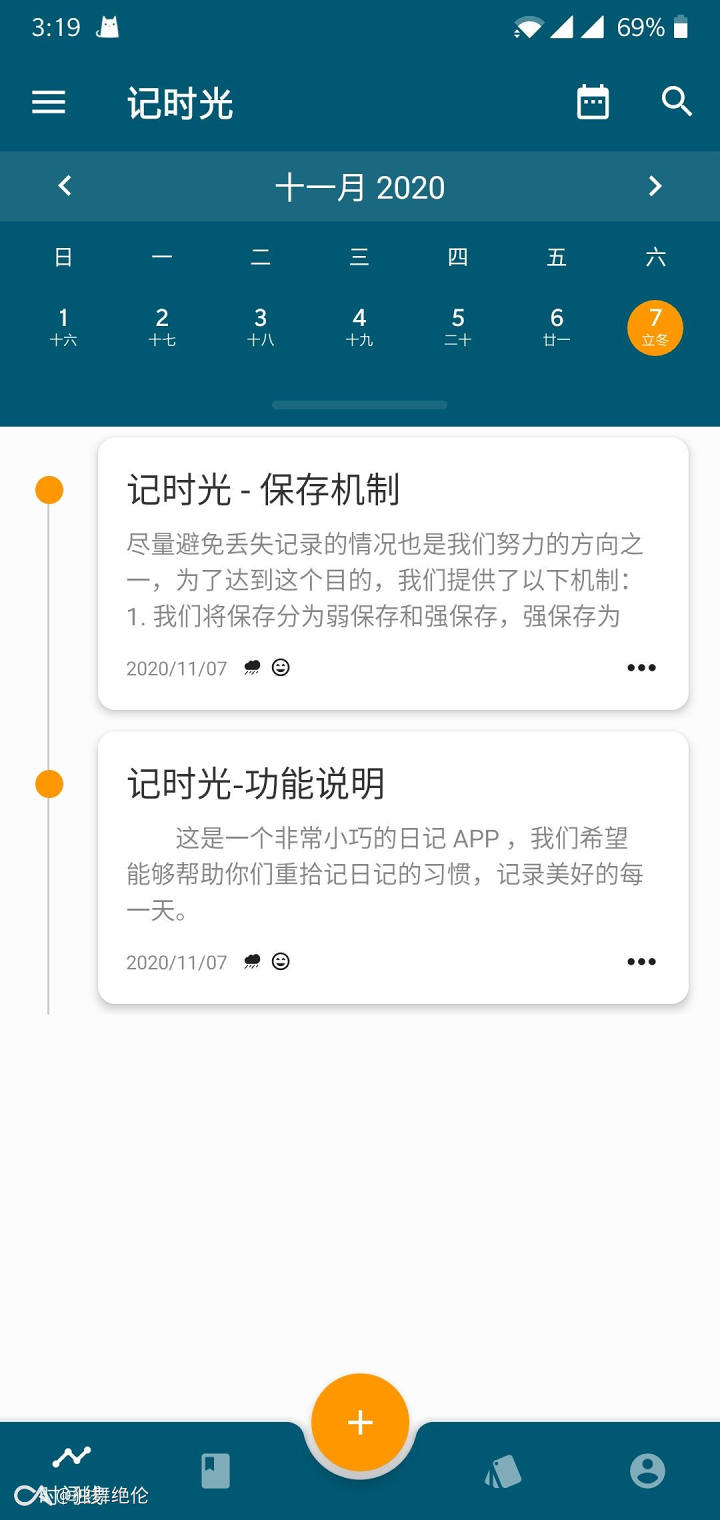
Task: Open the calendar icon in app bar
Action: pos(593,102)
